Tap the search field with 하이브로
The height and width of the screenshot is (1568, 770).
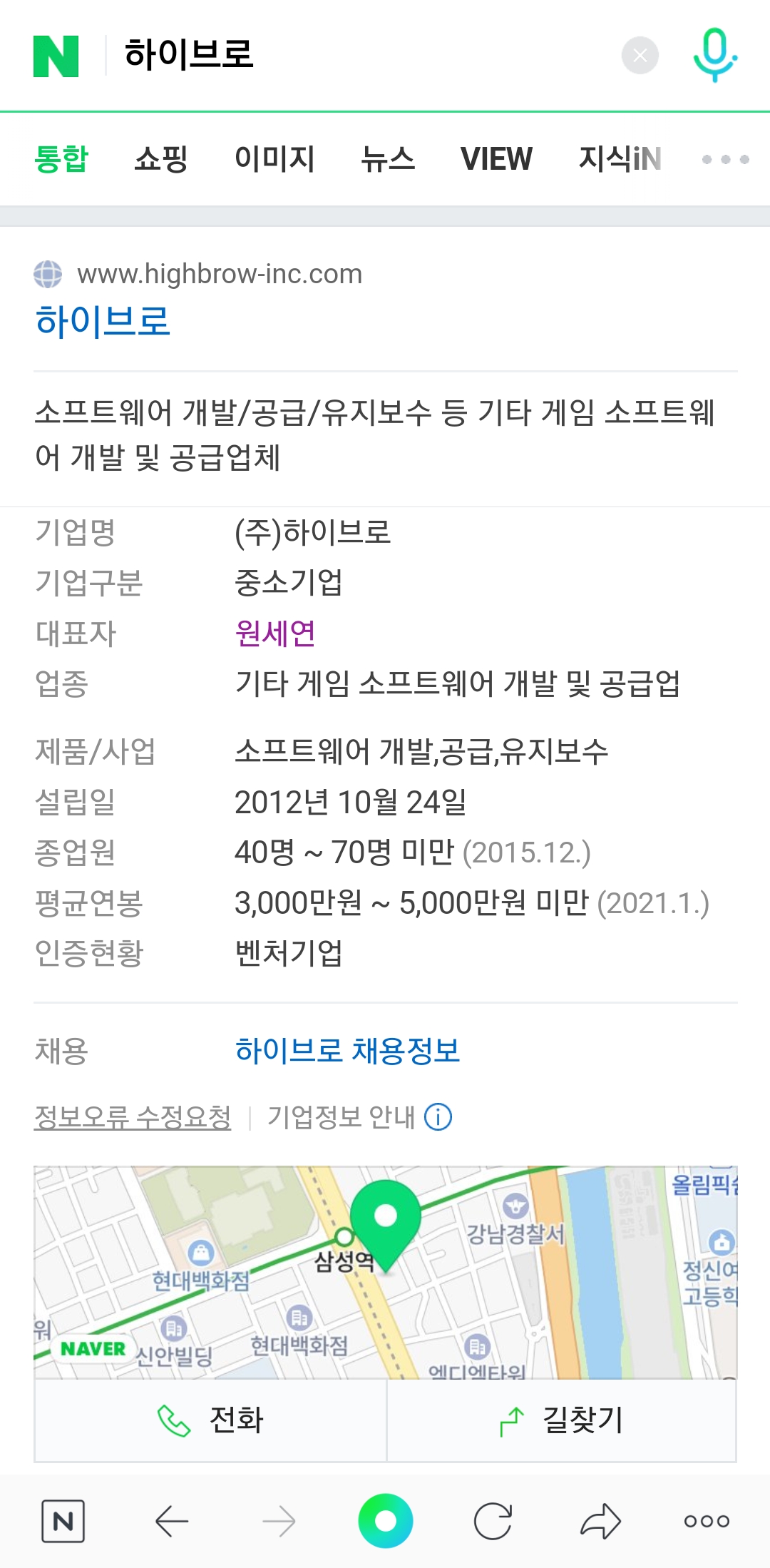click(356, 55)
